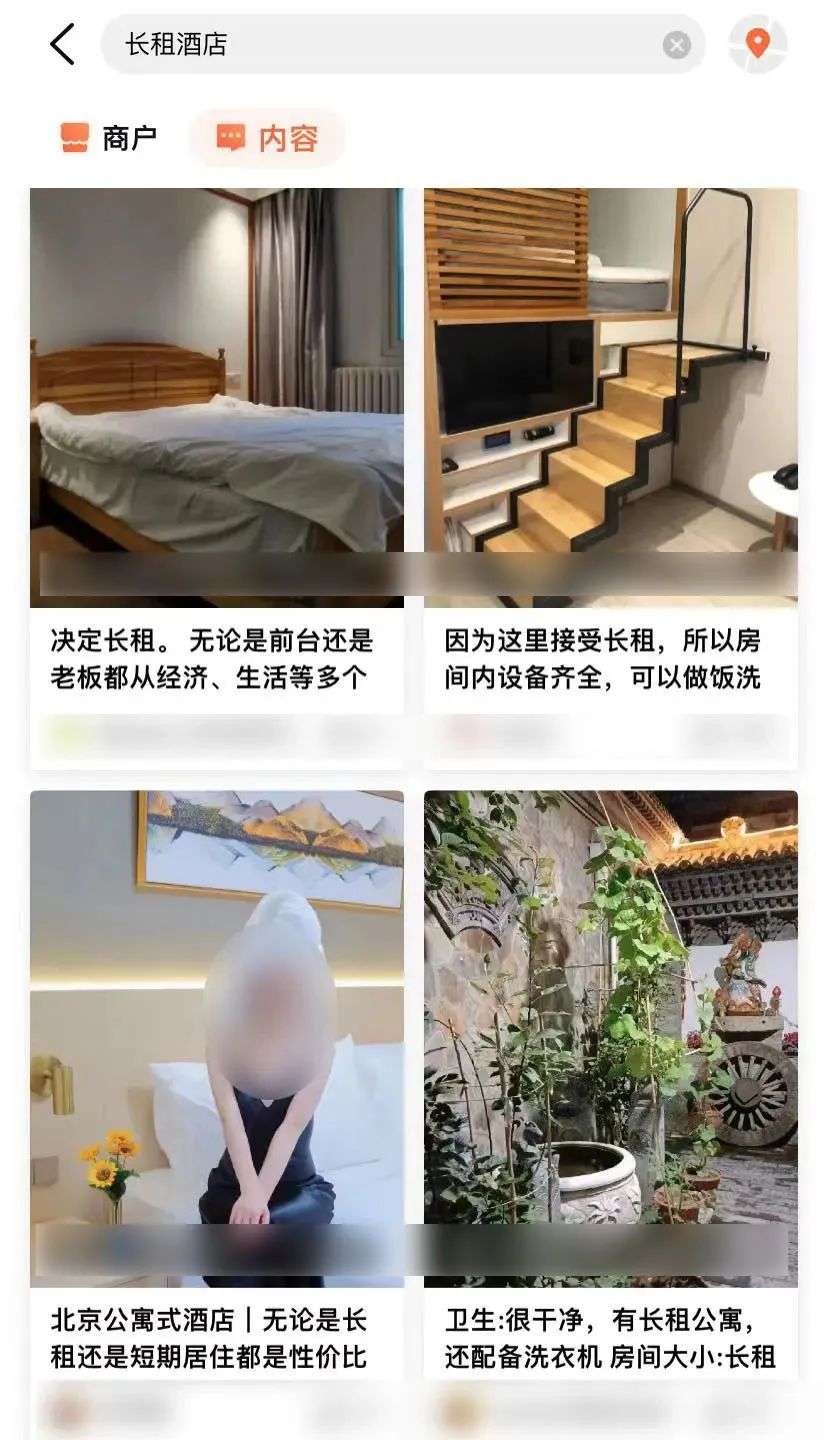Clear the search text with X

(677, 45)
